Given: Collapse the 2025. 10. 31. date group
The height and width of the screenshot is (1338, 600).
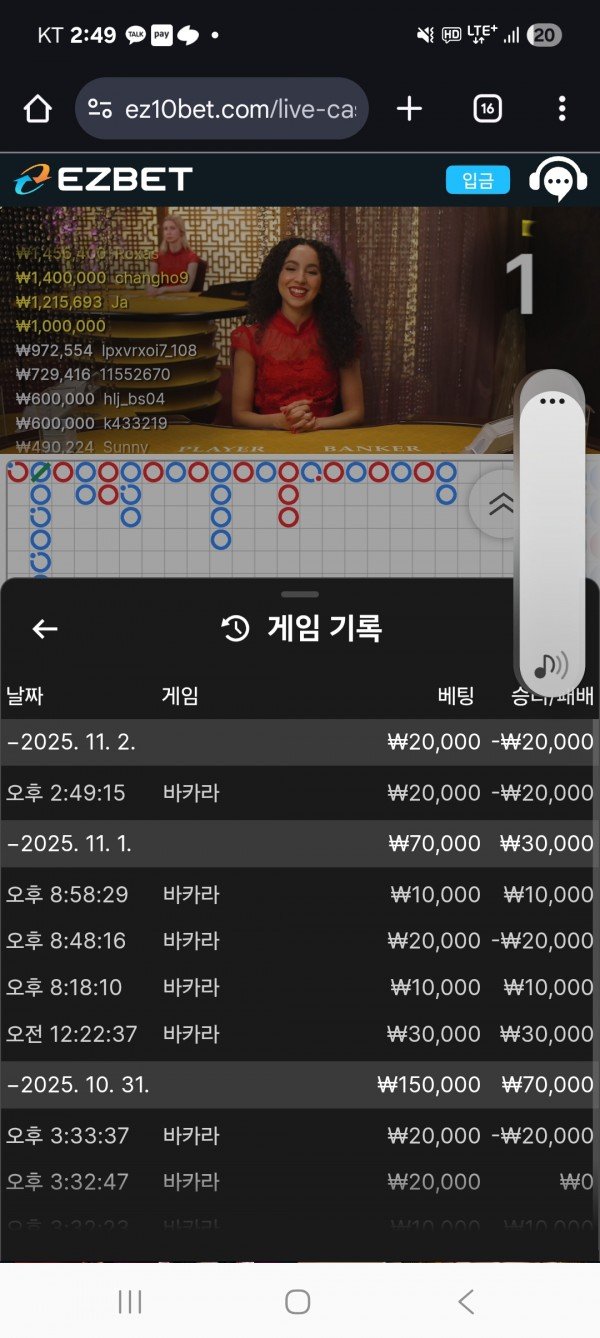Looking at the screenshot, I should click(78, 1085).
